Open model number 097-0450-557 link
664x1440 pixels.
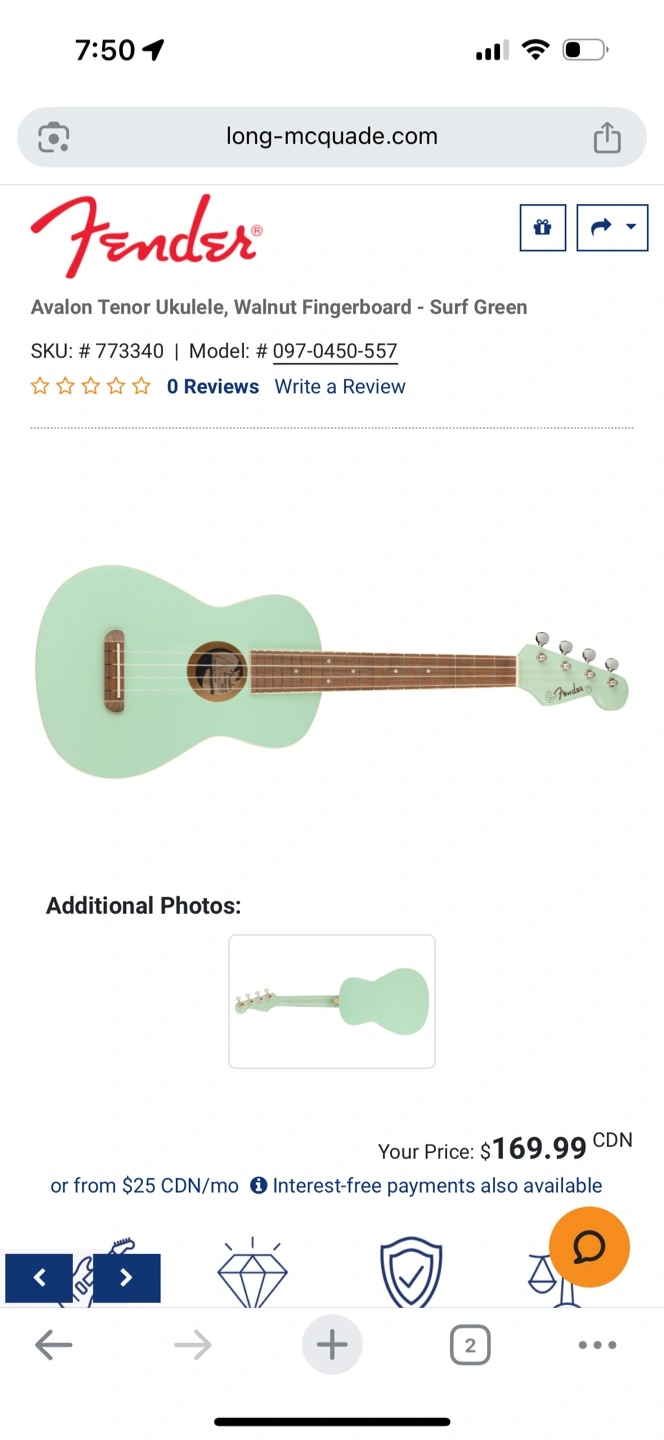coord(335,351)
